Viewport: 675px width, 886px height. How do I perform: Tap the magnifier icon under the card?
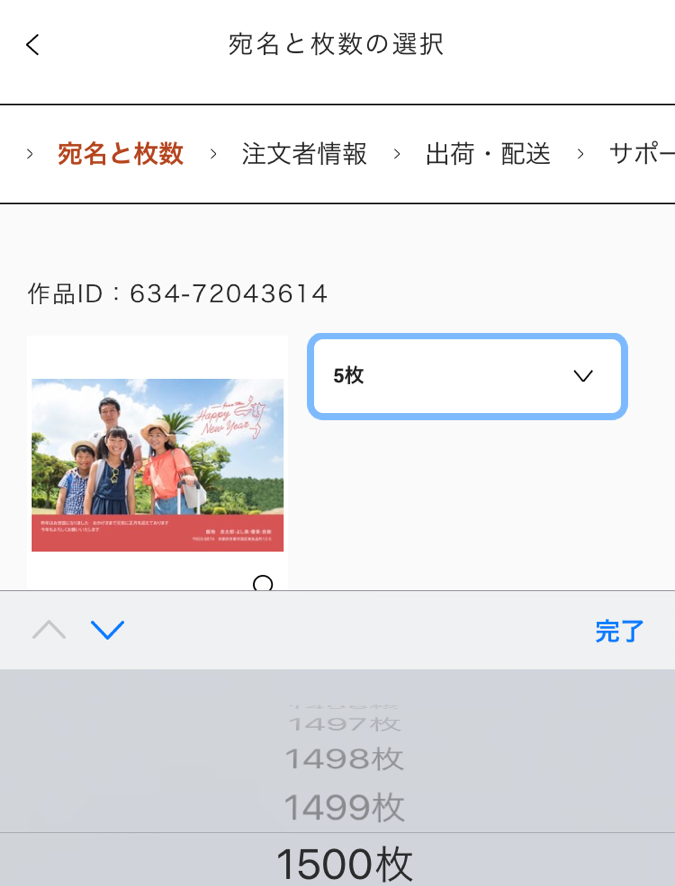(263, 583)
